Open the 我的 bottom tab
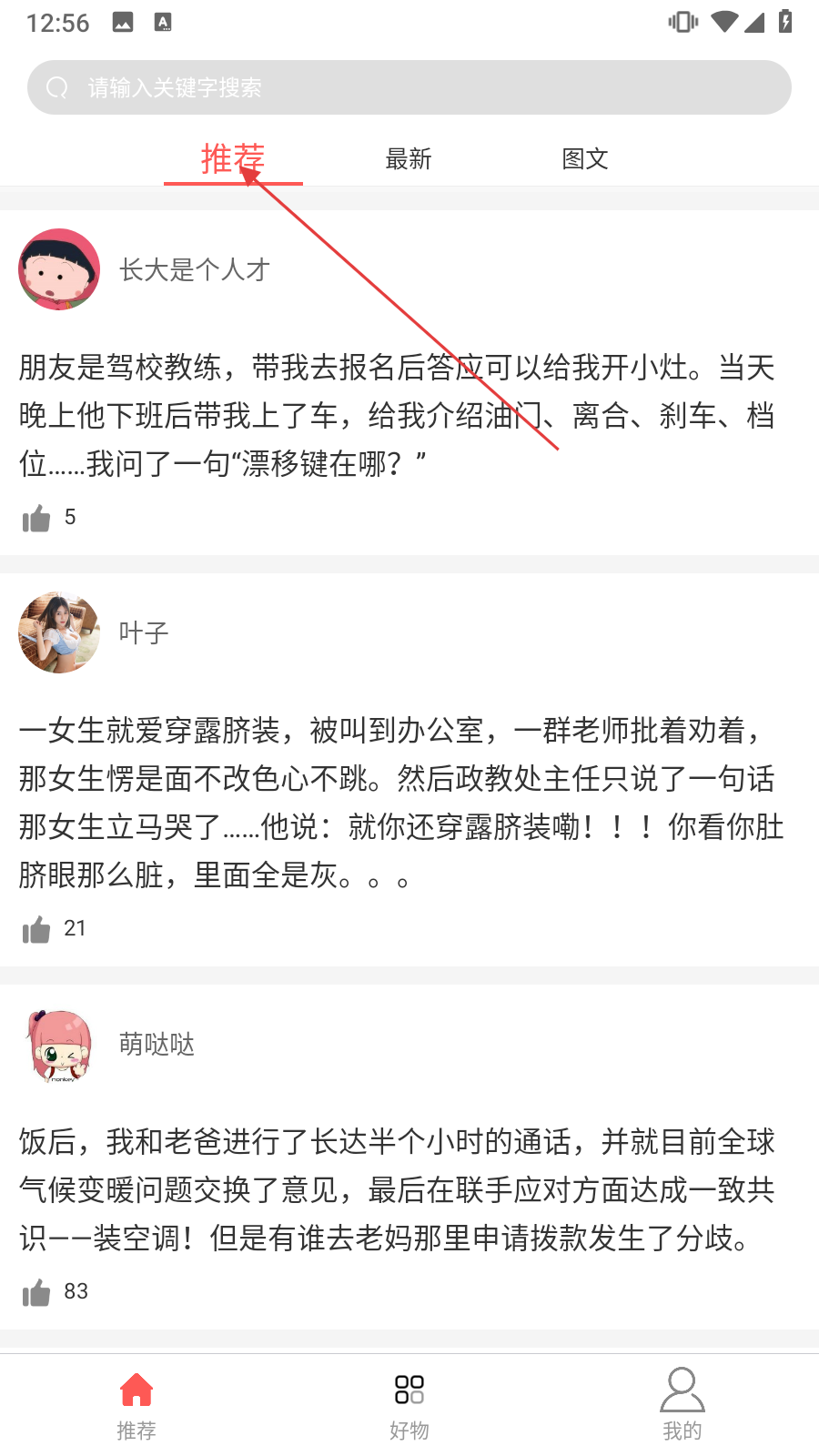The width and height of the screenshot is (819, 1456). (682, 1406)
